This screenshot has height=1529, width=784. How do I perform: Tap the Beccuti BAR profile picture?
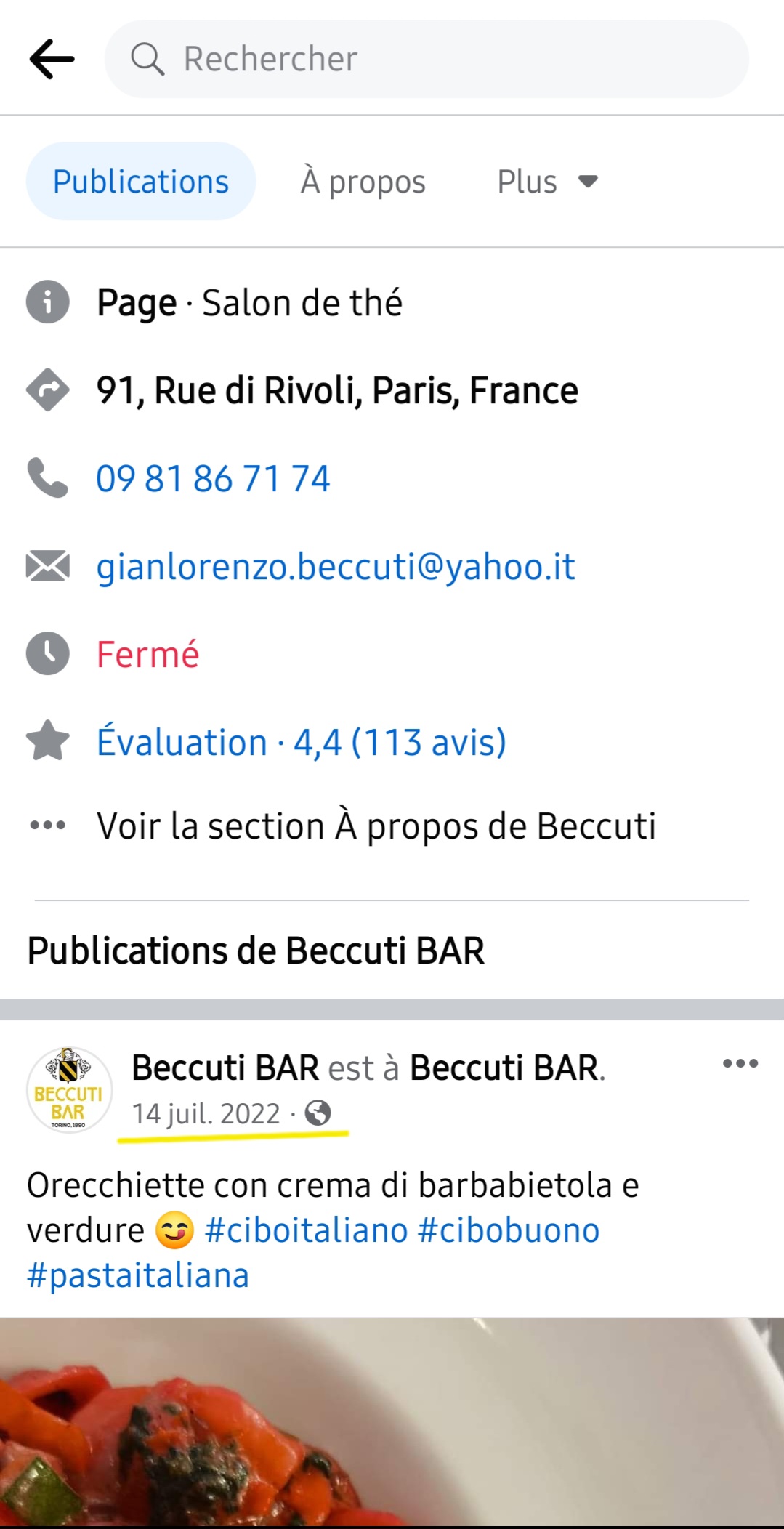click(x=69, y=1089)
